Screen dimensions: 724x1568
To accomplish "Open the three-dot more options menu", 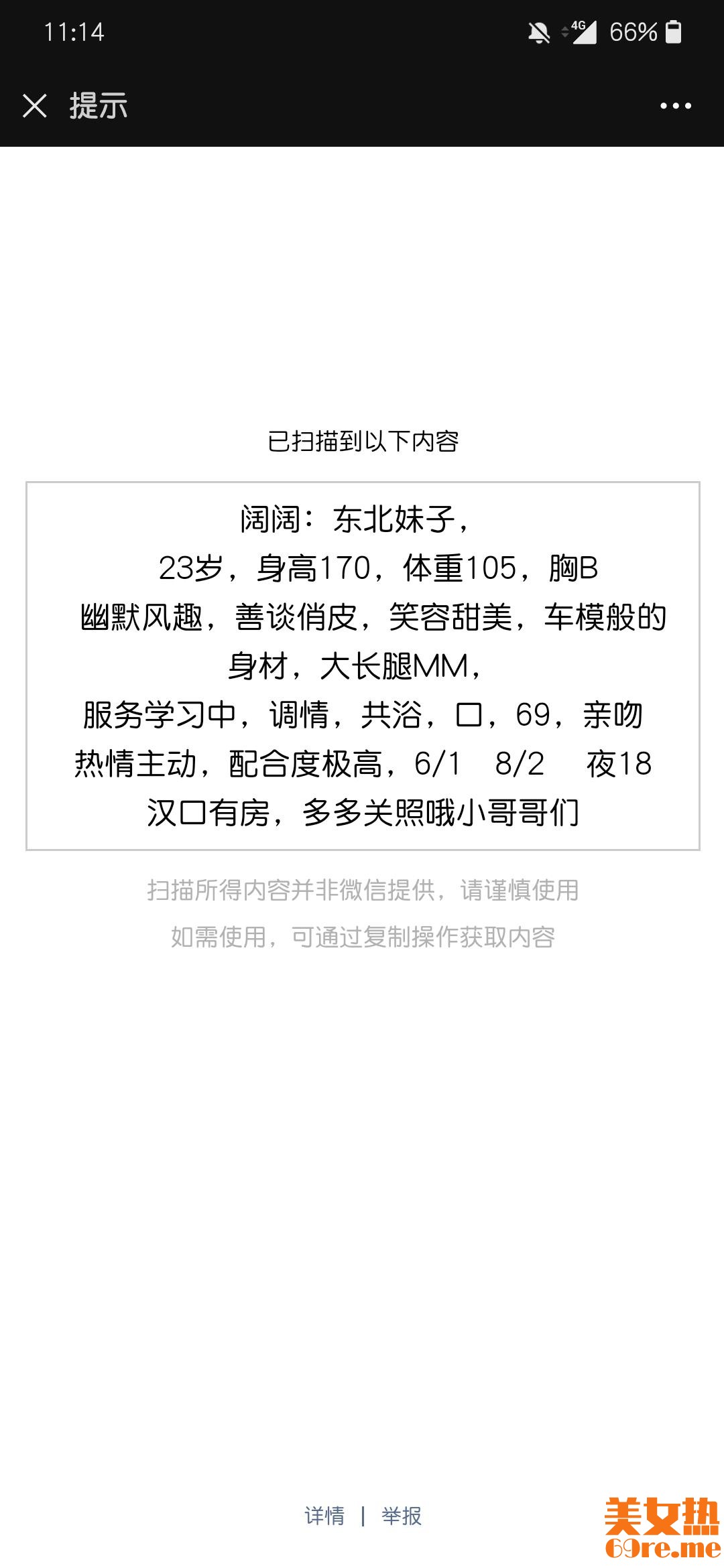I will pyautogui.click(x=675, y=106).
